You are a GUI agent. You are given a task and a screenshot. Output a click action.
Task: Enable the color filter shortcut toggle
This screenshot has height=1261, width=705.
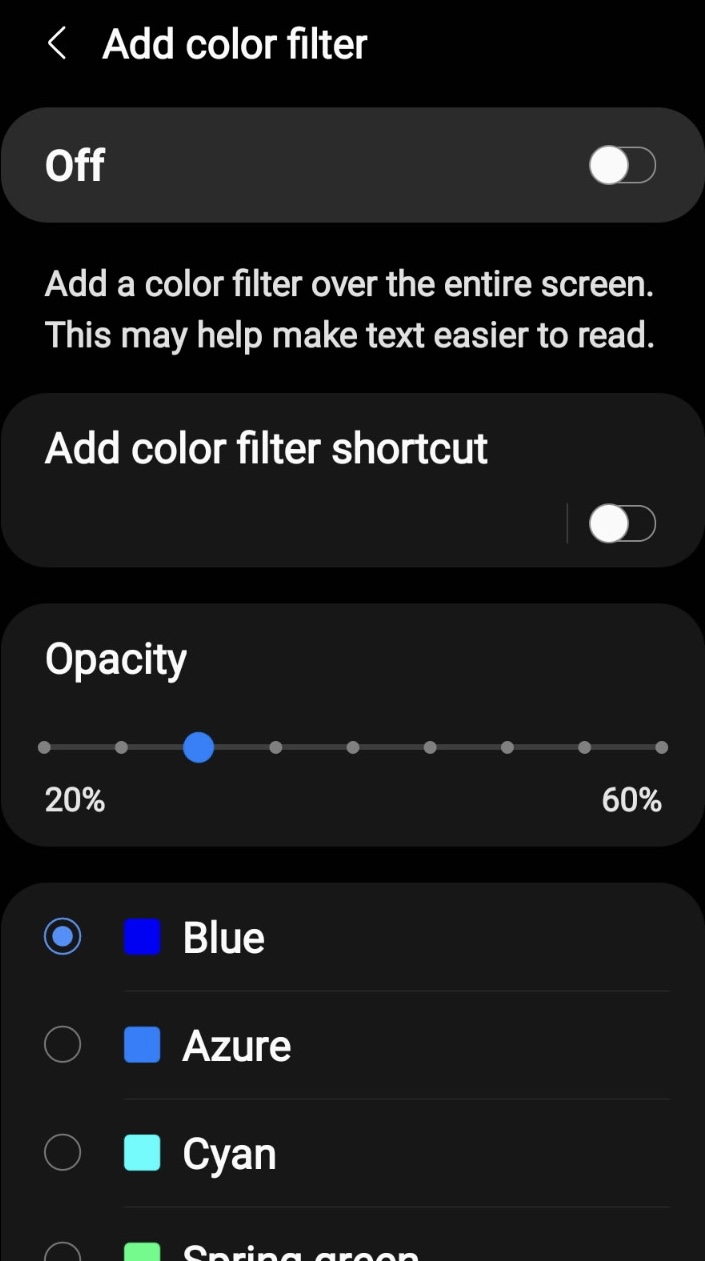tap(622, 523)
